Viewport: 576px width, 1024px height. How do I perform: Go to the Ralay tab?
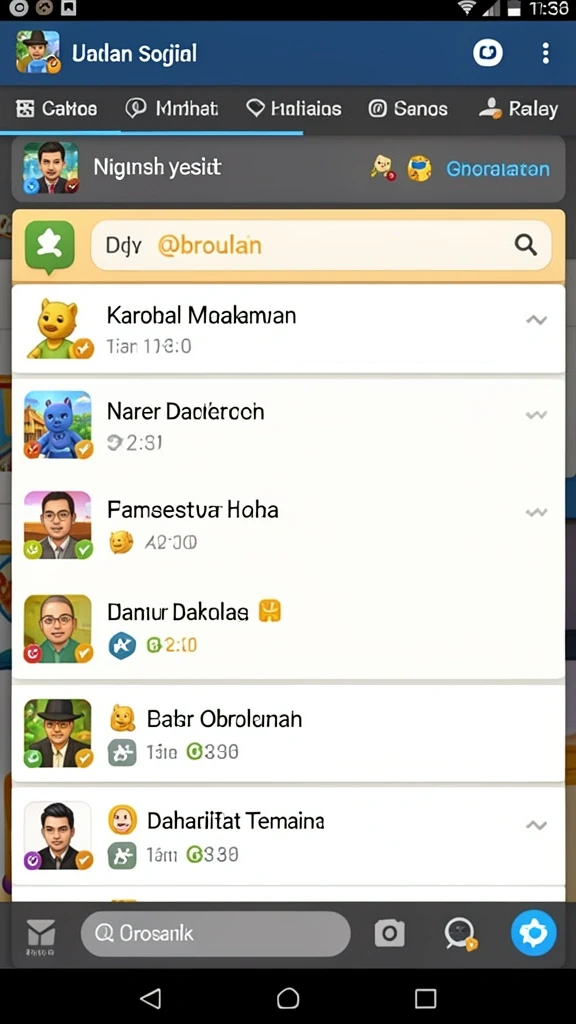(x=519, y=108)
